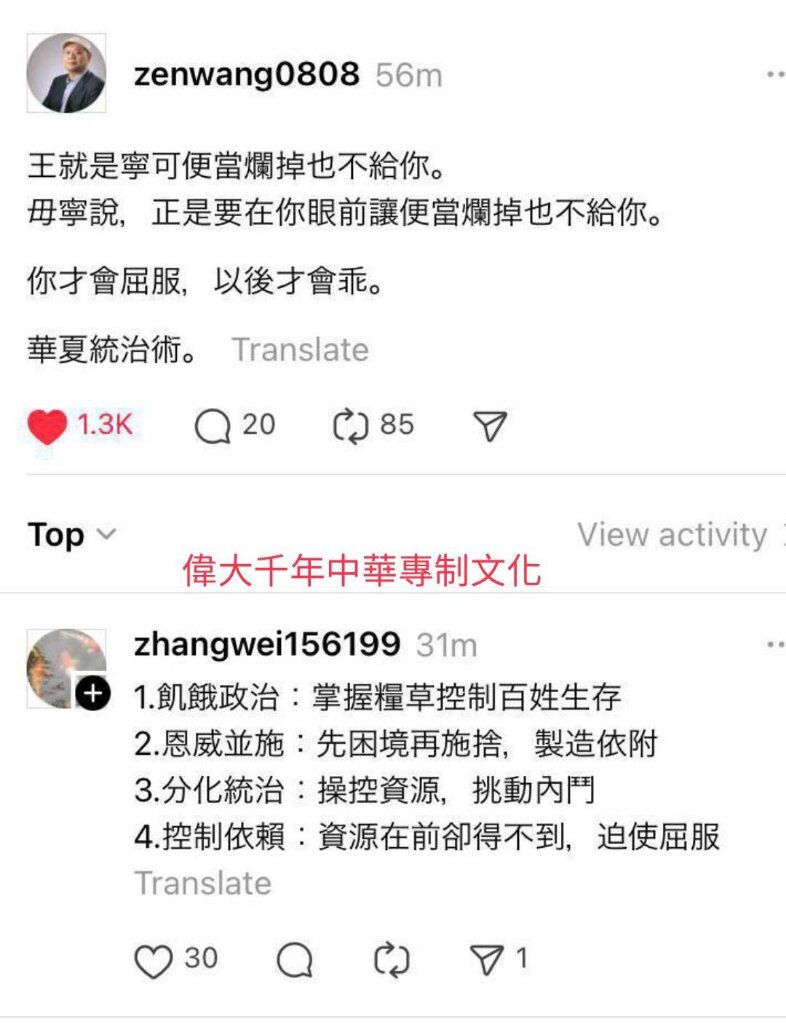Open comments on zenwang0808's post
This screenshot has width=786, height=1024.
[x=213, y=426]
